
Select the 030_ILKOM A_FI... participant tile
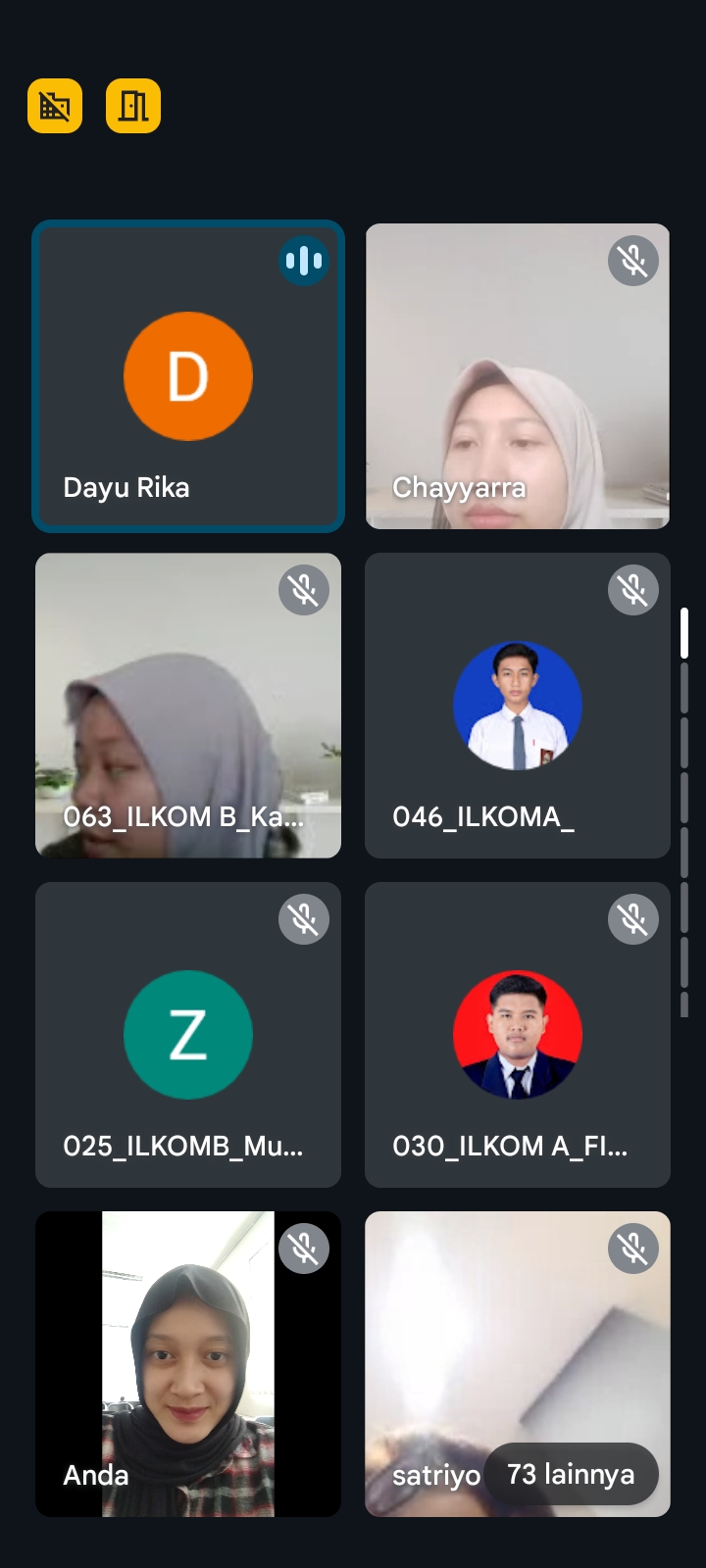518,1035
